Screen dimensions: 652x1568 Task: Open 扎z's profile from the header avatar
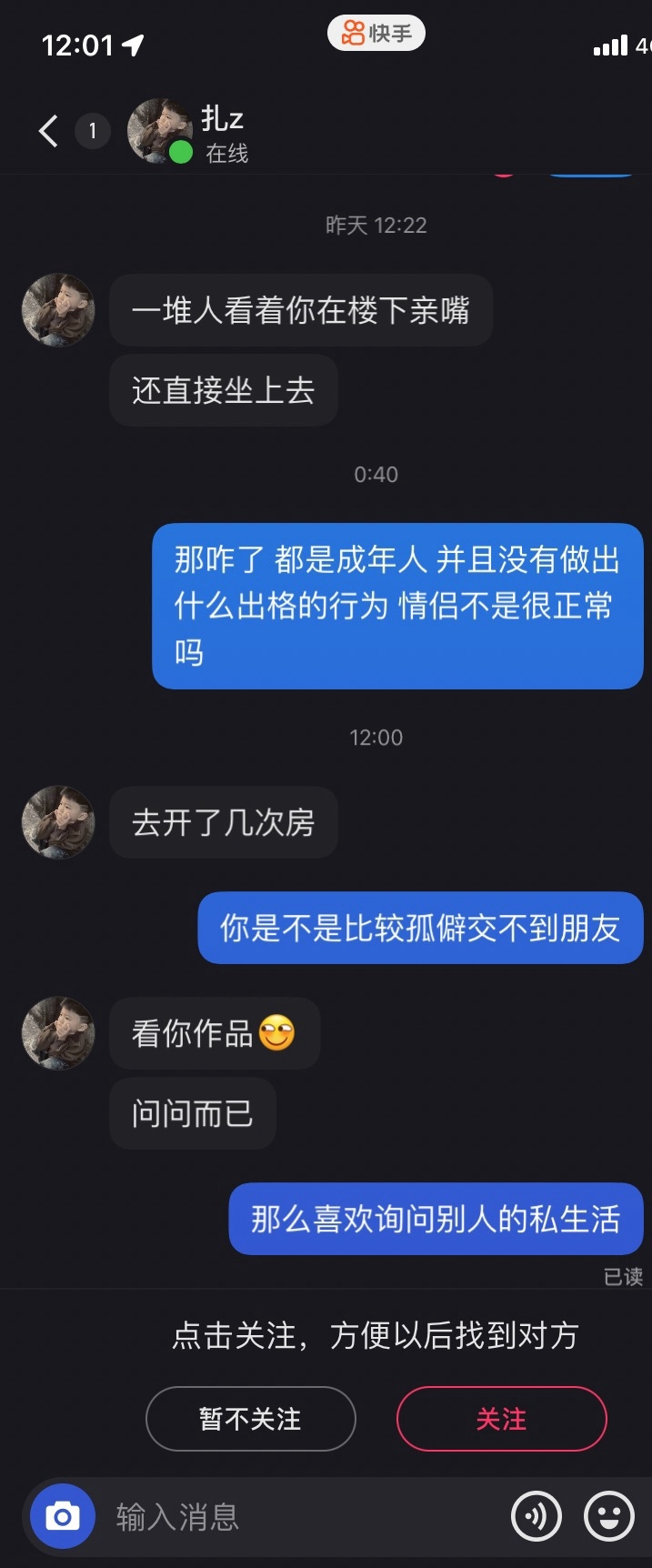(160, 131)
